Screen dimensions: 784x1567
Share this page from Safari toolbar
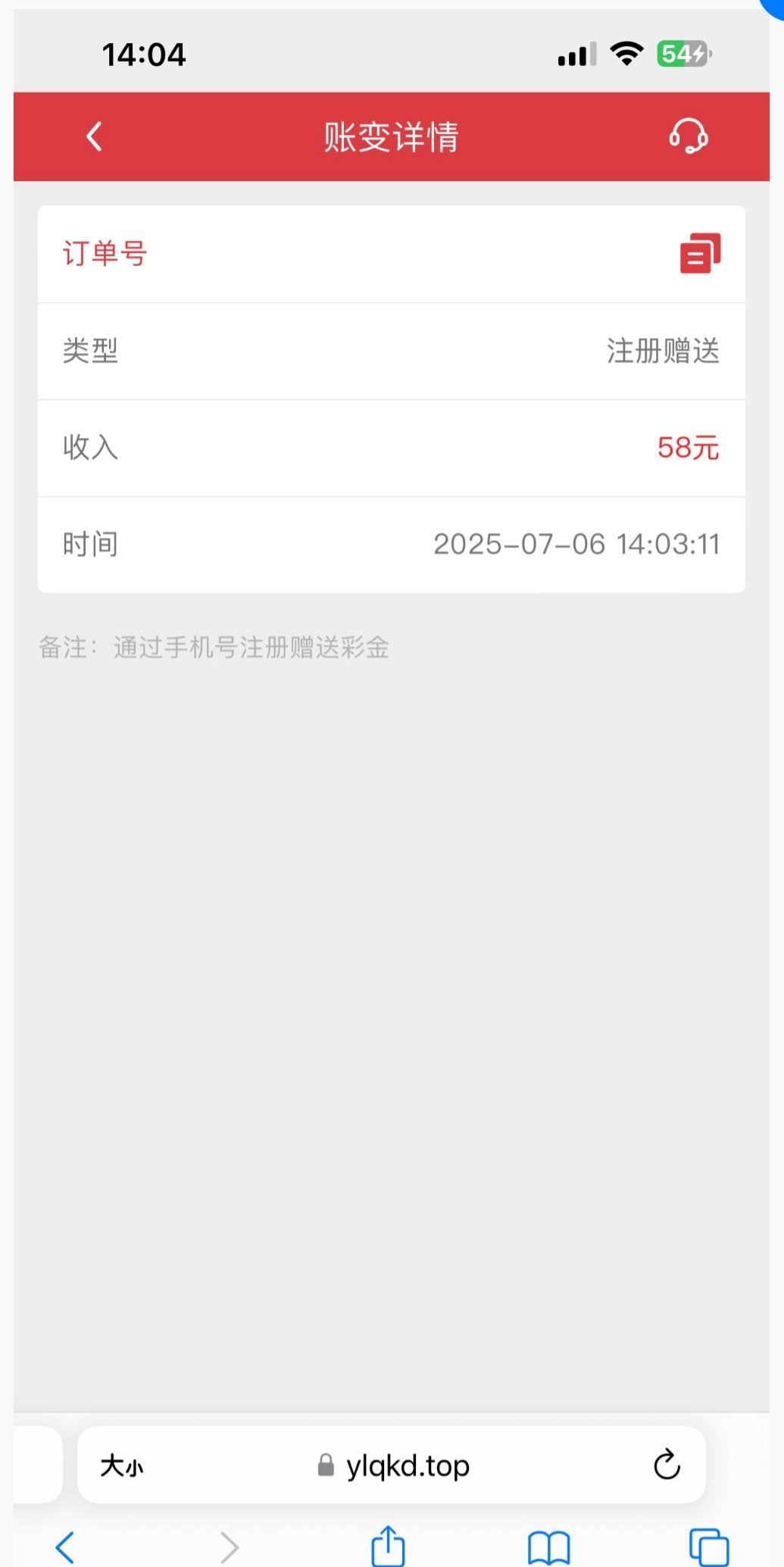389,1546
